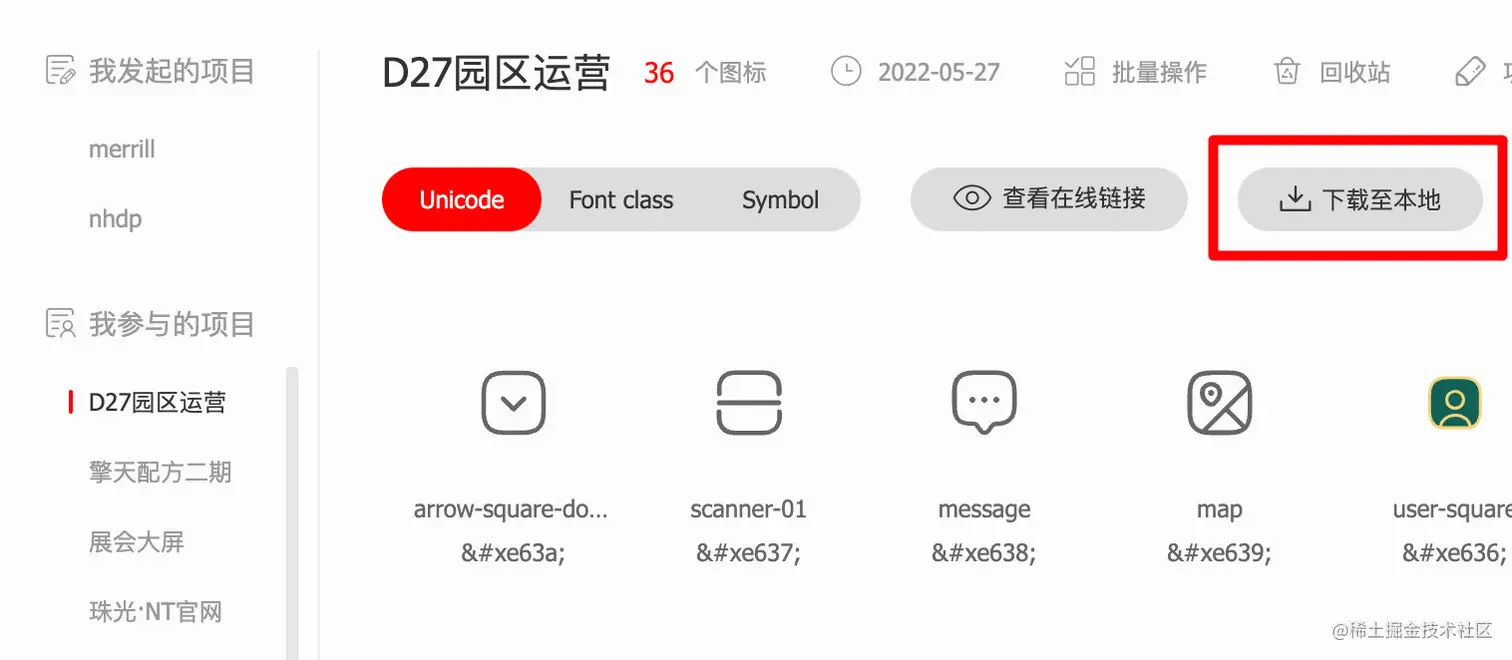Viewport: 1512px width, 660px height.
Task: Select the arrow-square-down icon
Action: tap(513, 403)
